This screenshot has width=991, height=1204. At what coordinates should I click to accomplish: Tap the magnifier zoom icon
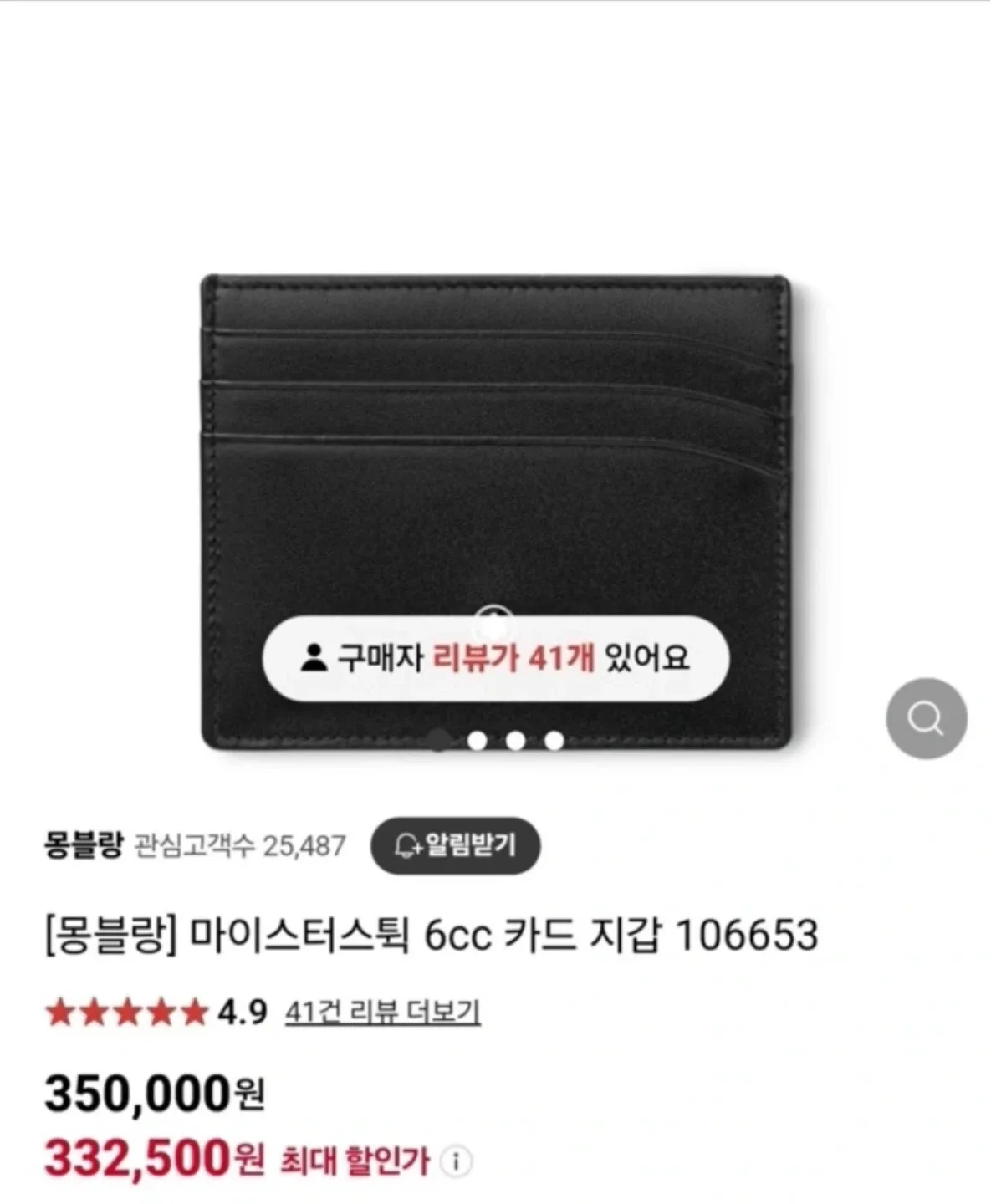[926, 718]
